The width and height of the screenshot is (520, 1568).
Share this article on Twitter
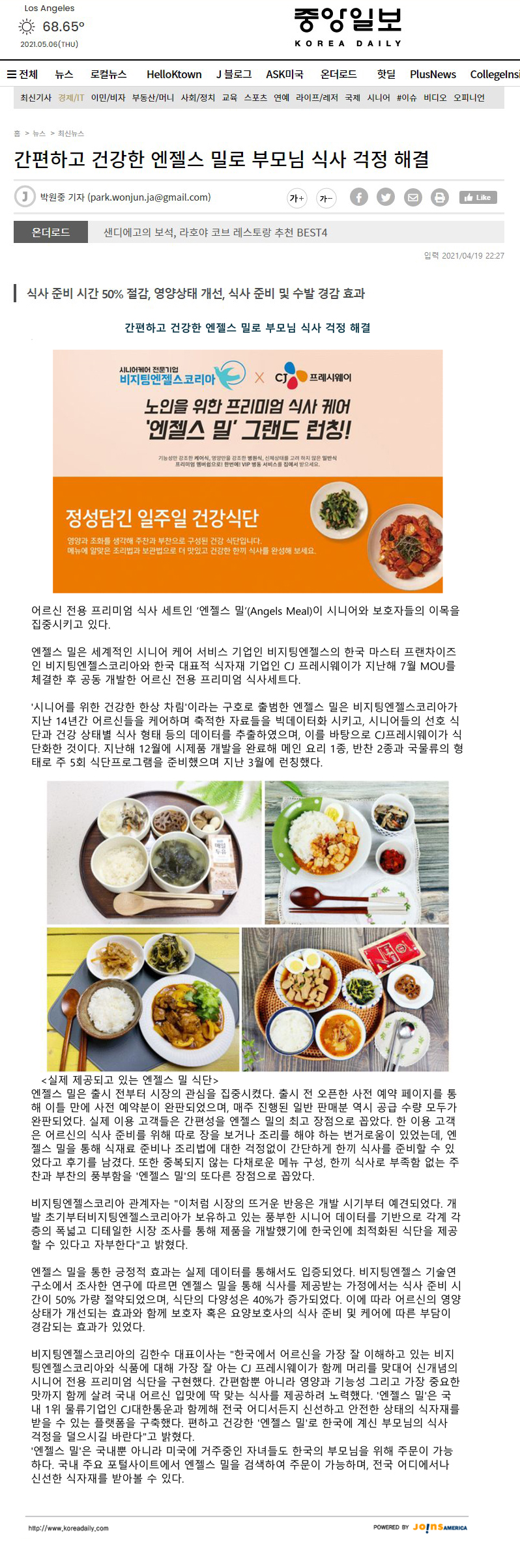(386, 197)
